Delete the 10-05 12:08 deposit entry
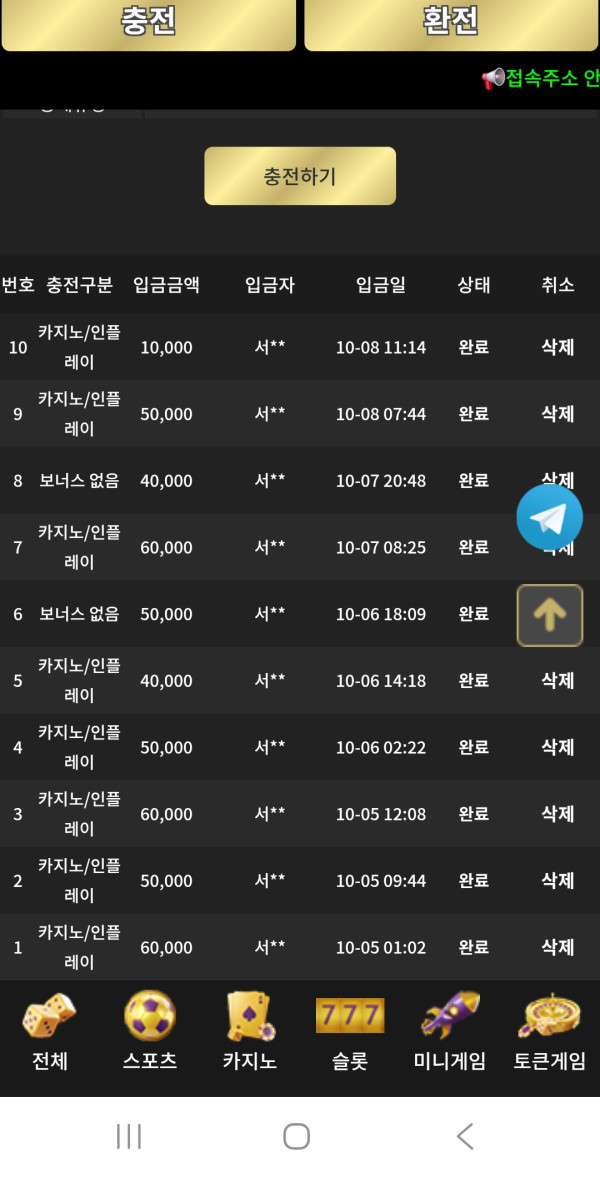 point(557,814)
